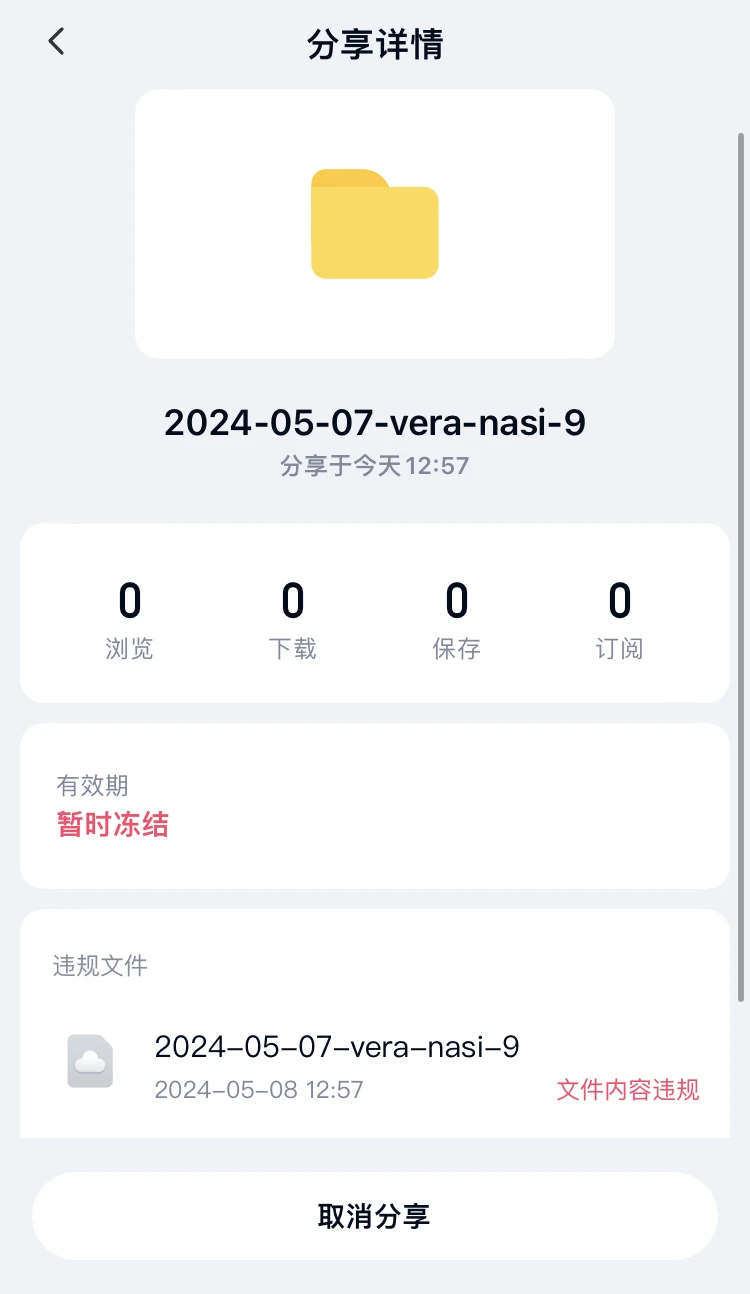
Task: Tap the zero count under 浏览
Action: [x=129, y=598]
